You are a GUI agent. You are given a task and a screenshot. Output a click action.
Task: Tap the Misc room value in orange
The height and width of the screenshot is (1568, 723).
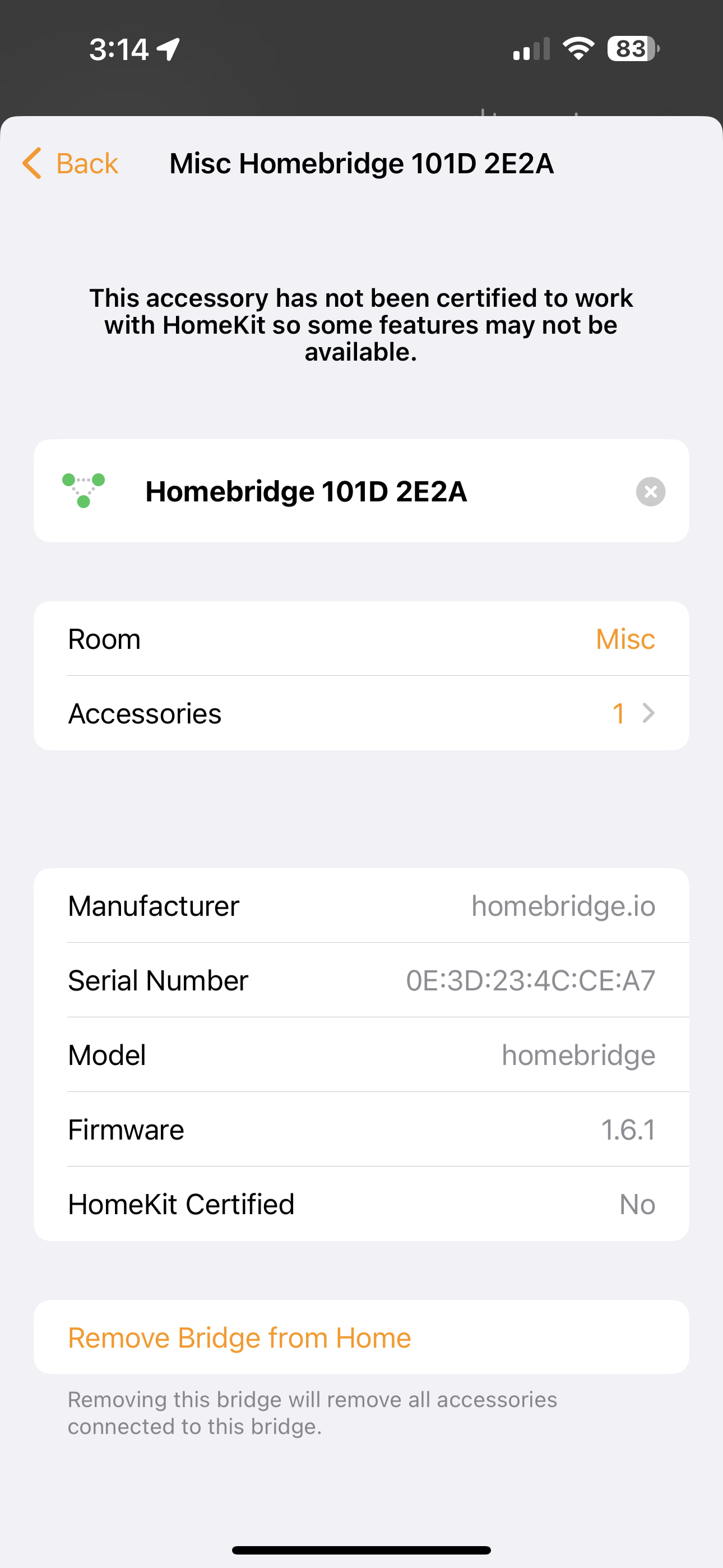[624, 638]
